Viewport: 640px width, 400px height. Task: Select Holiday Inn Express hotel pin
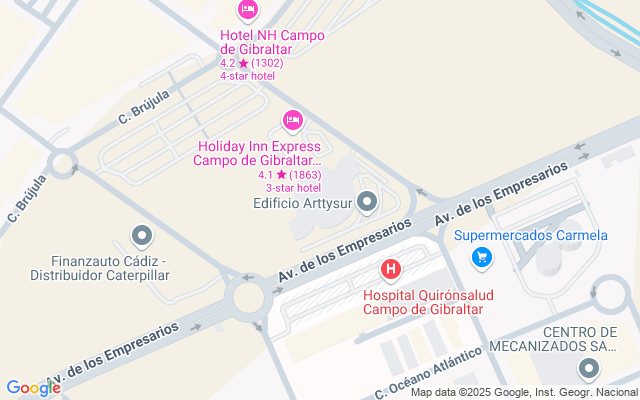[292, 121]
